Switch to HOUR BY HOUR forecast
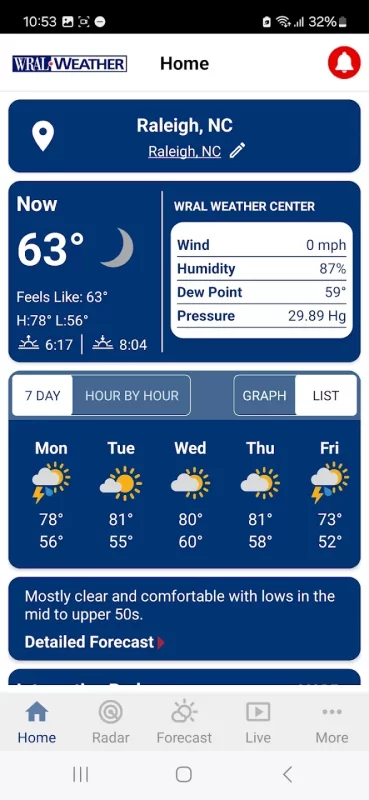 click(x=132, y=395)
